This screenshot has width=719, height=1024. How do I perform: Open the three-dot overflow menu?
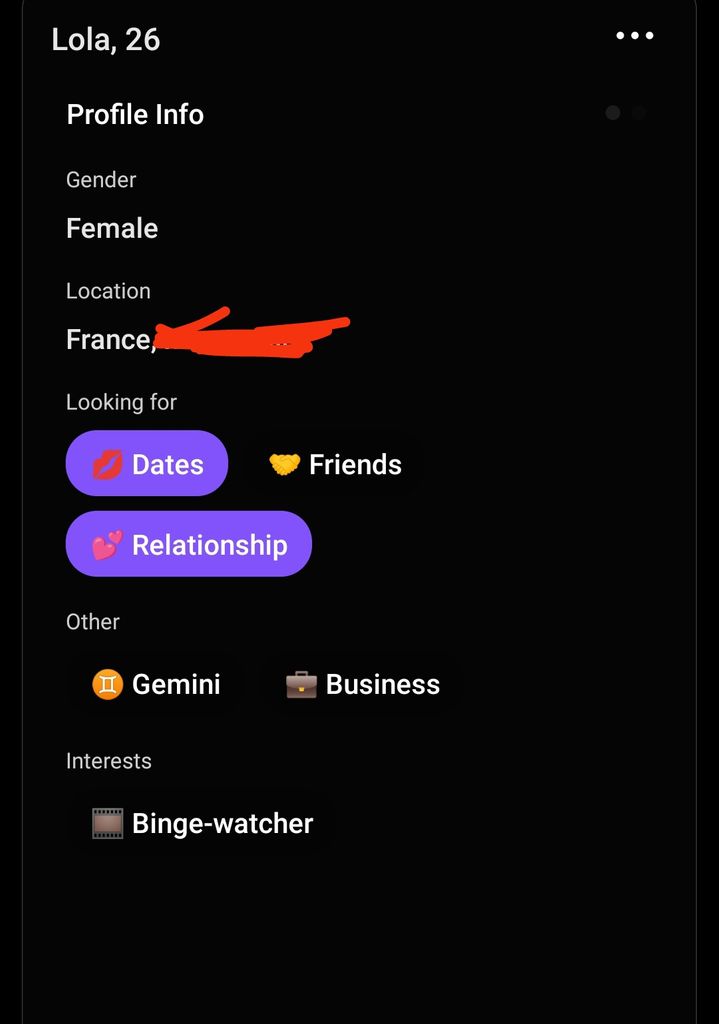coord(634,36)
